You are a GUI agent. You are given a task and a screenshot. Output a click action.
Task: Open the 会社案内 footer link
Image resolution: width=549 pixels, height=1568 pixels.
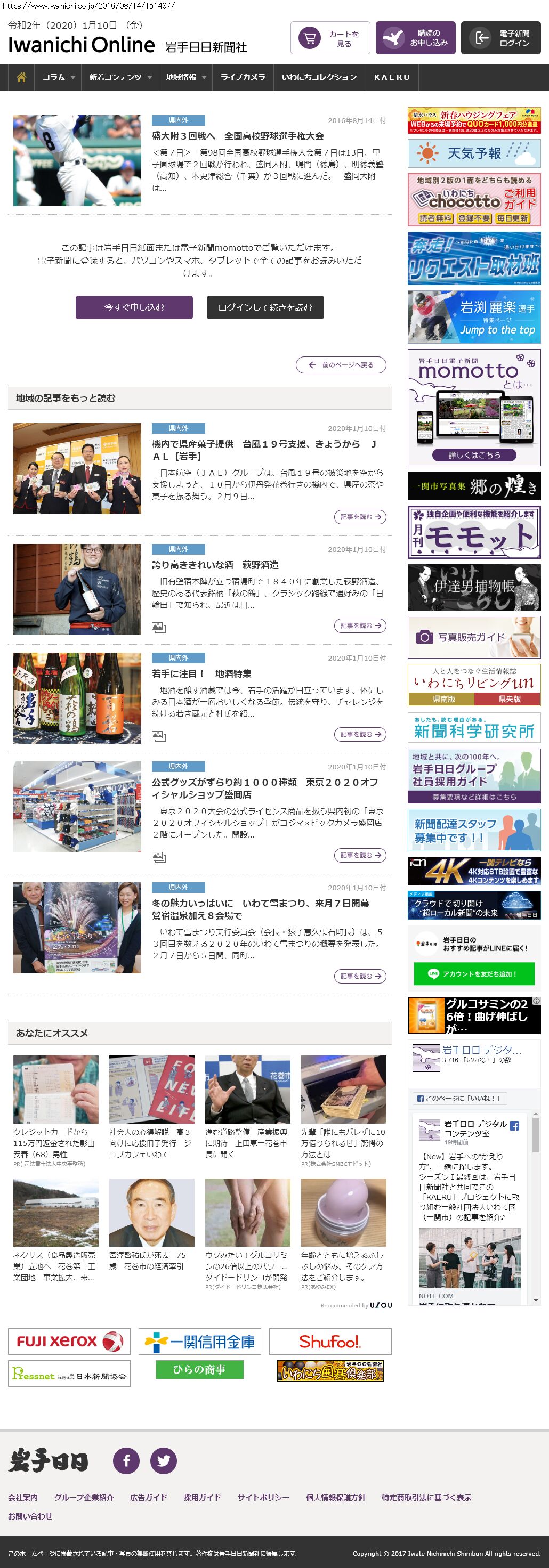coord(23,1497)
